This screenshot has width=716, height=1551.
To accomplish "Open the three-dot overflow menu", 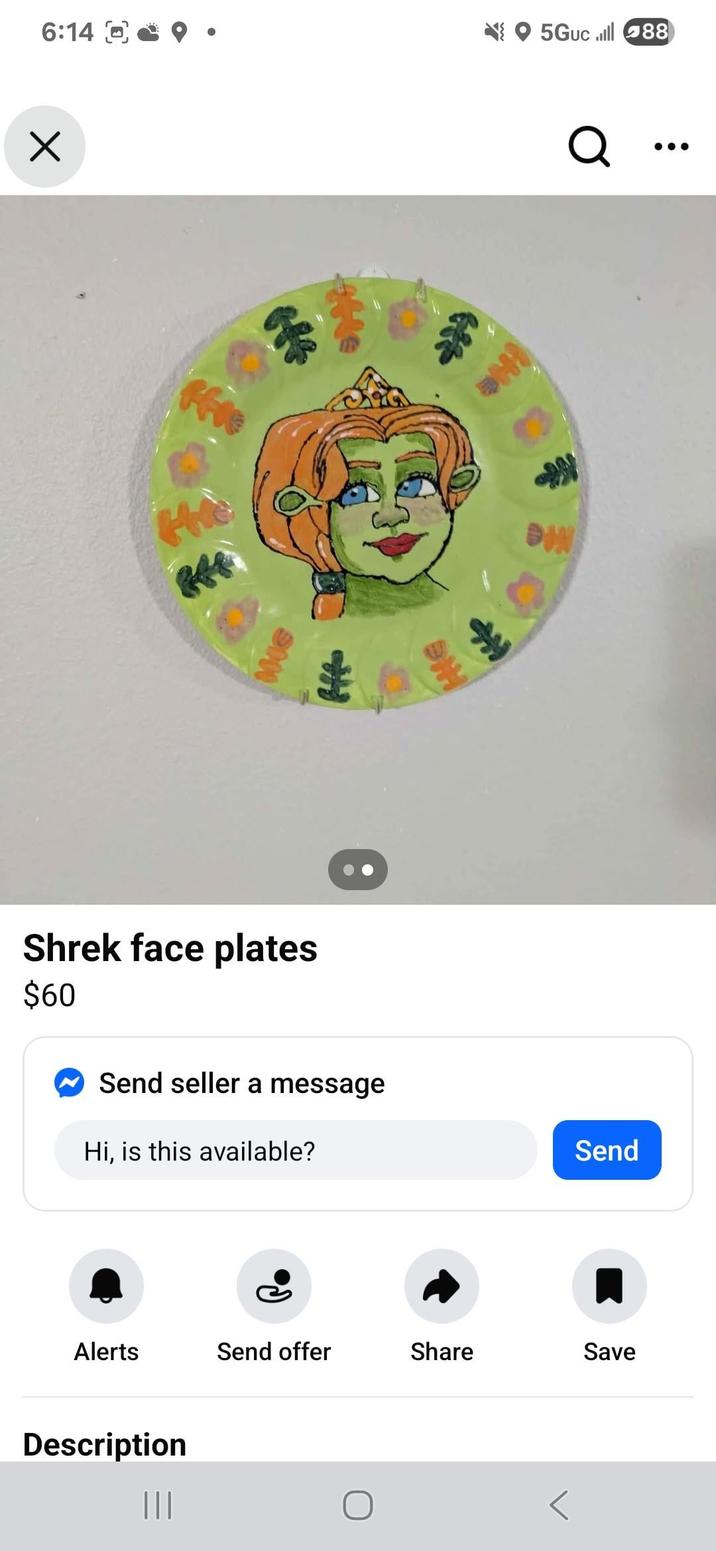I will point(671,147).
